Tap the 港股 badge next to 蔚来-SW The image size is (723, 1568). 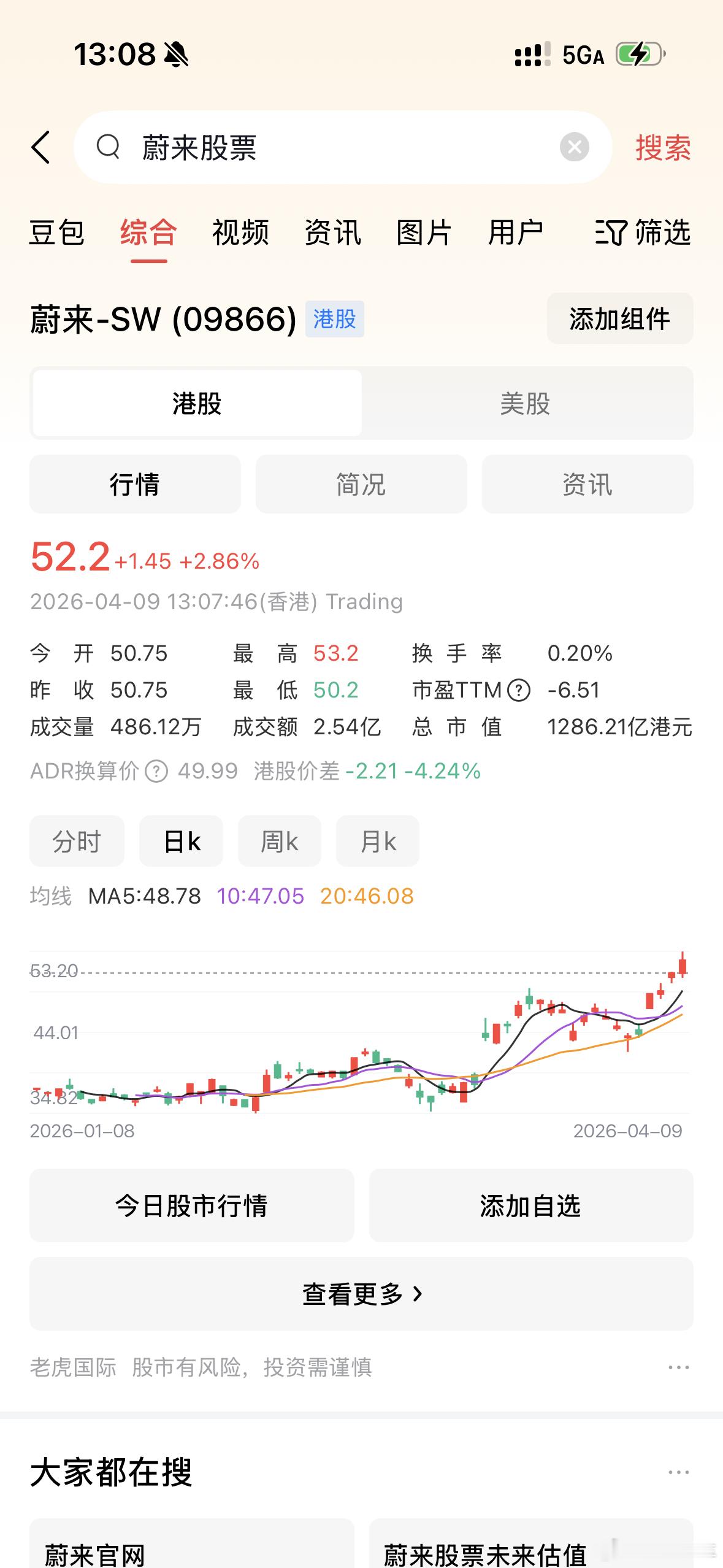(x=334, y=320)
